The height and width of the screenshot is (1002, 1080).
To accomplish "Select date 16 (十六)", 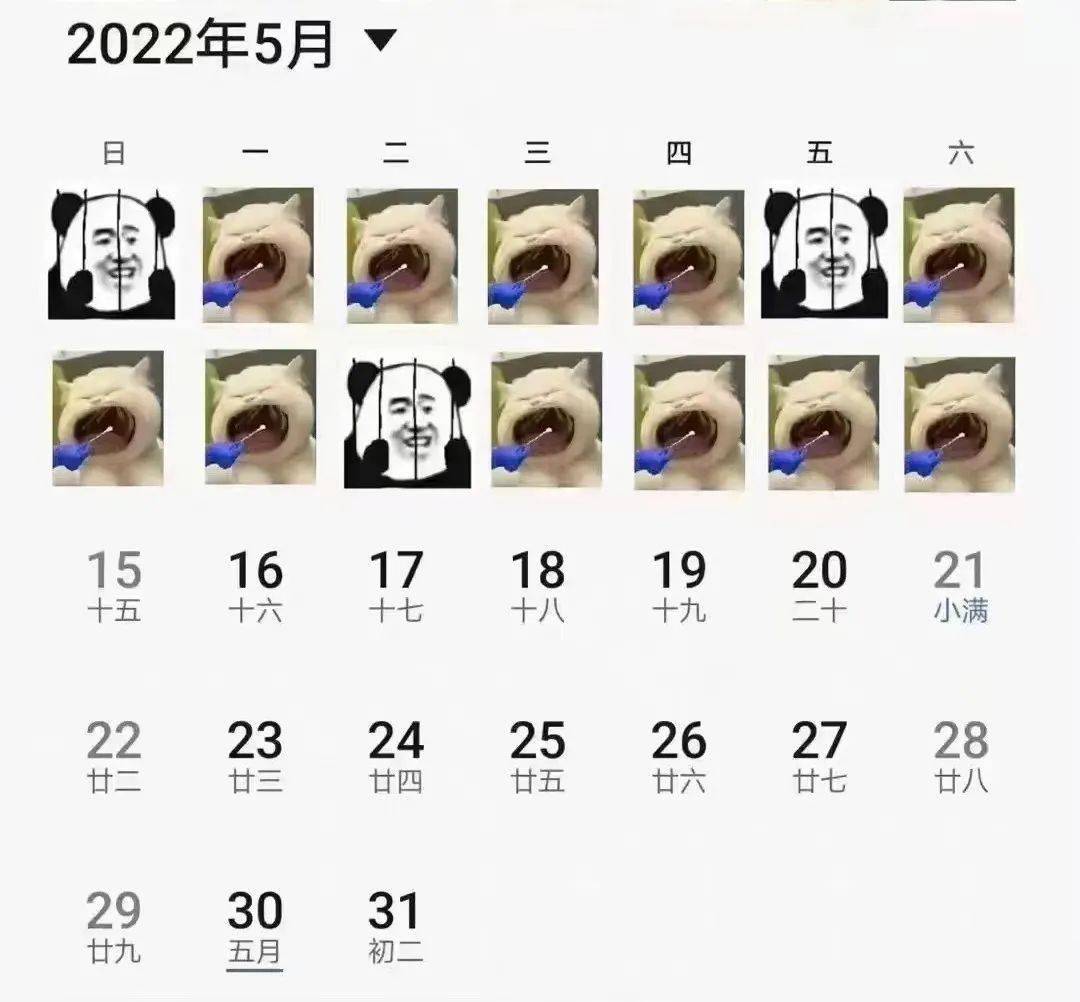I will [x=256, y=585].
